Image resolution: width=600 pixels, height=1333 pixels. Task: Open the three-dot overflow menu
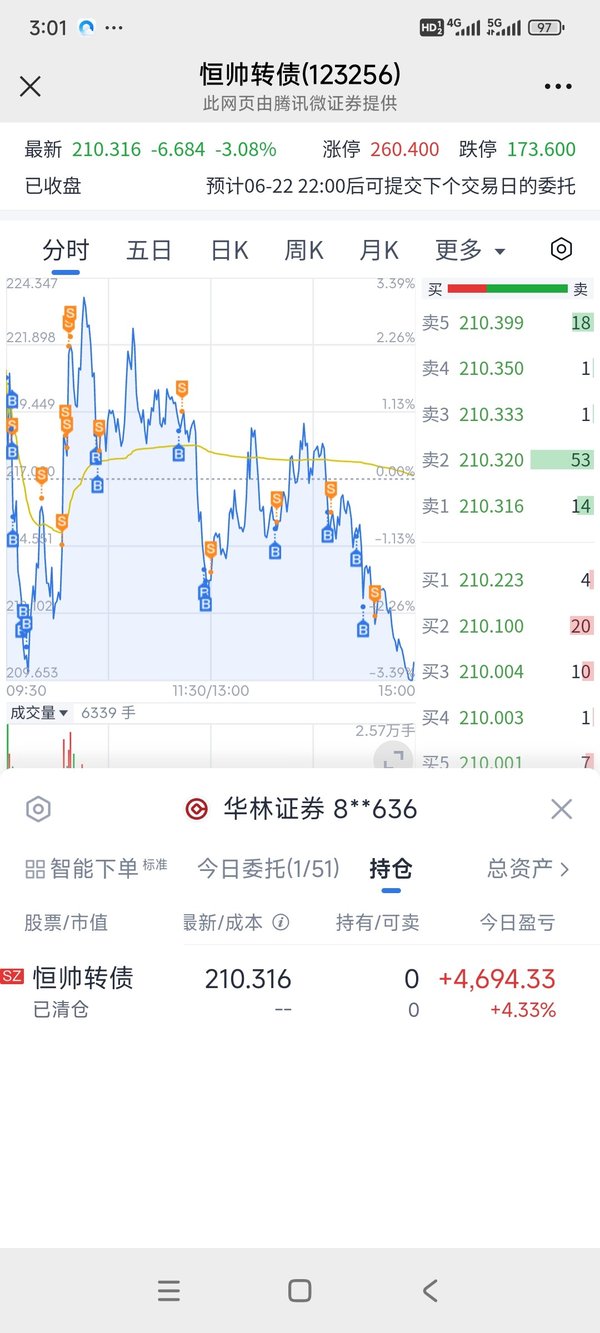point(558,87)
